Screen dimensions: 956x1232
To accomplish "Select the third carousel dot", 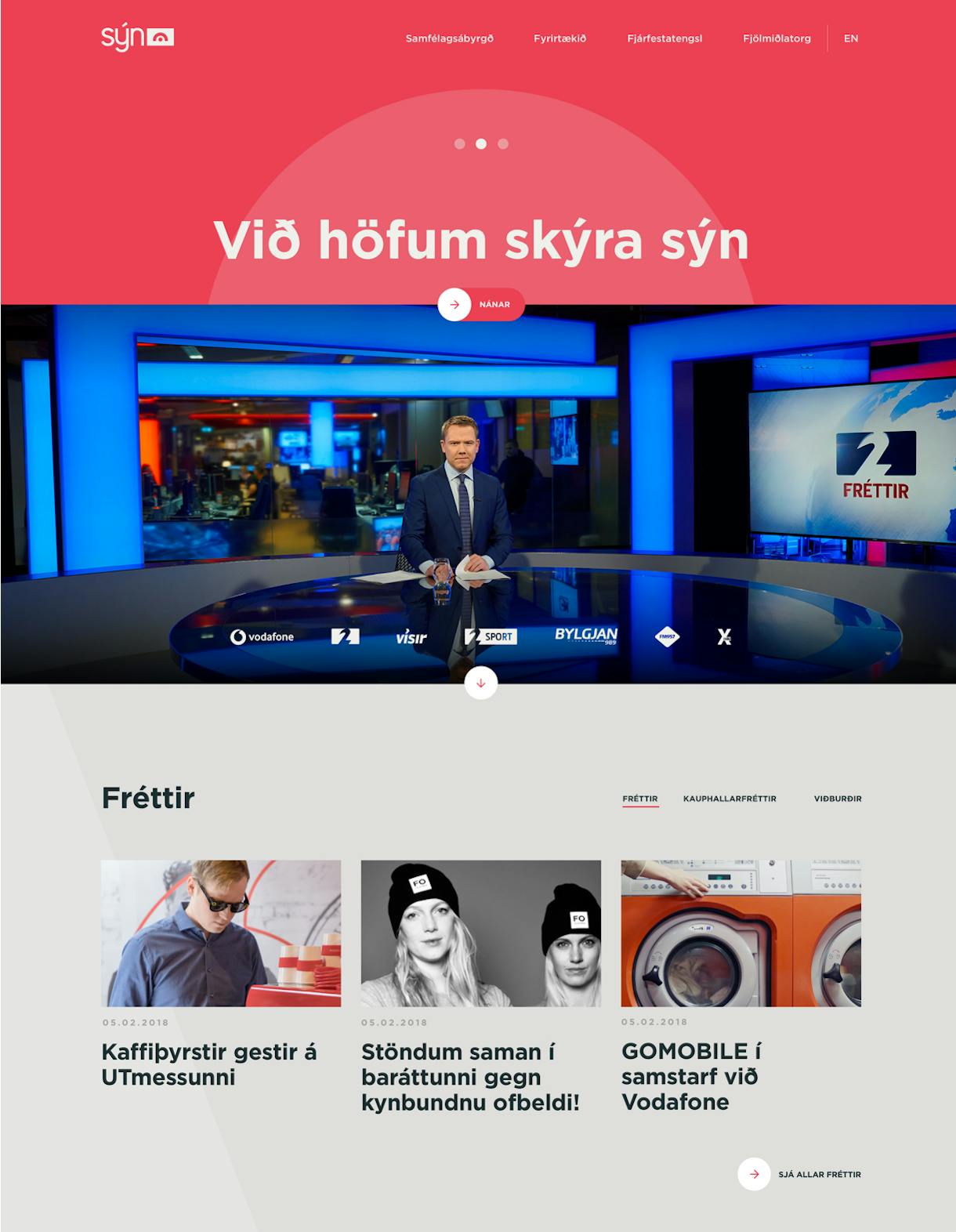I will (503, 144).
